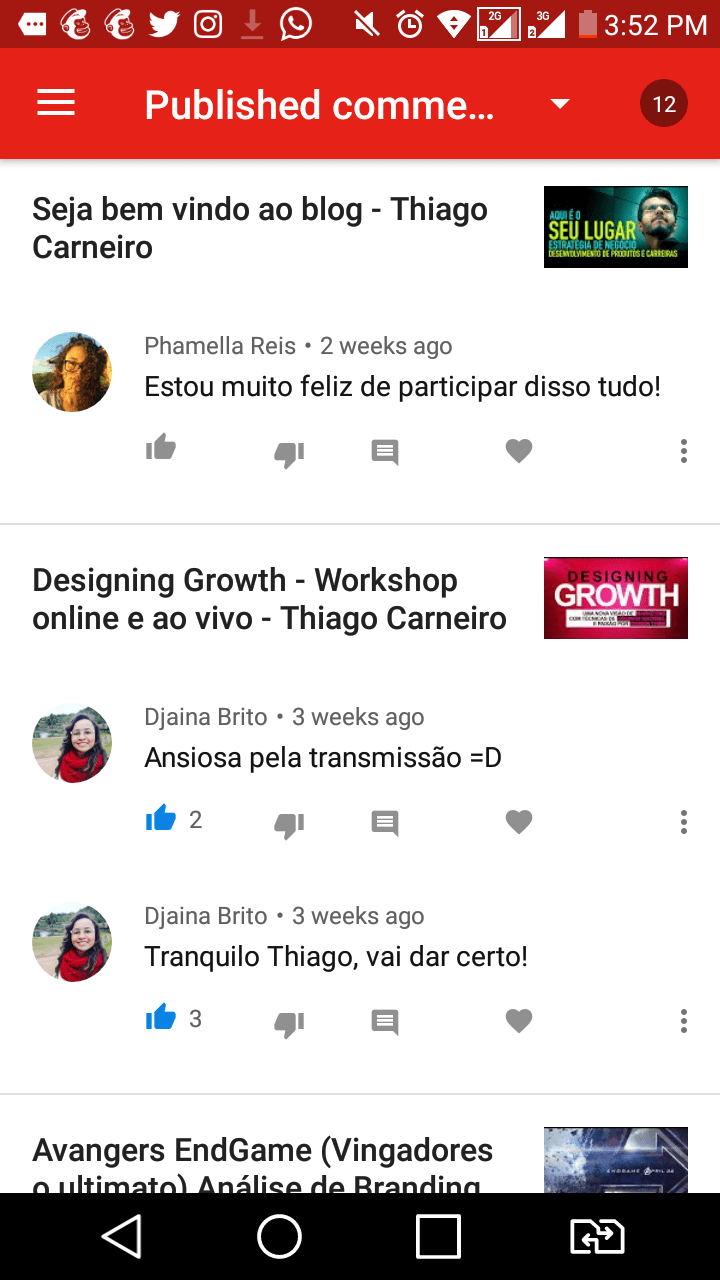Heart the Tranquilo Thiago comment
This screenshot has width=720, height=1280.
[x=518, y=1022]
